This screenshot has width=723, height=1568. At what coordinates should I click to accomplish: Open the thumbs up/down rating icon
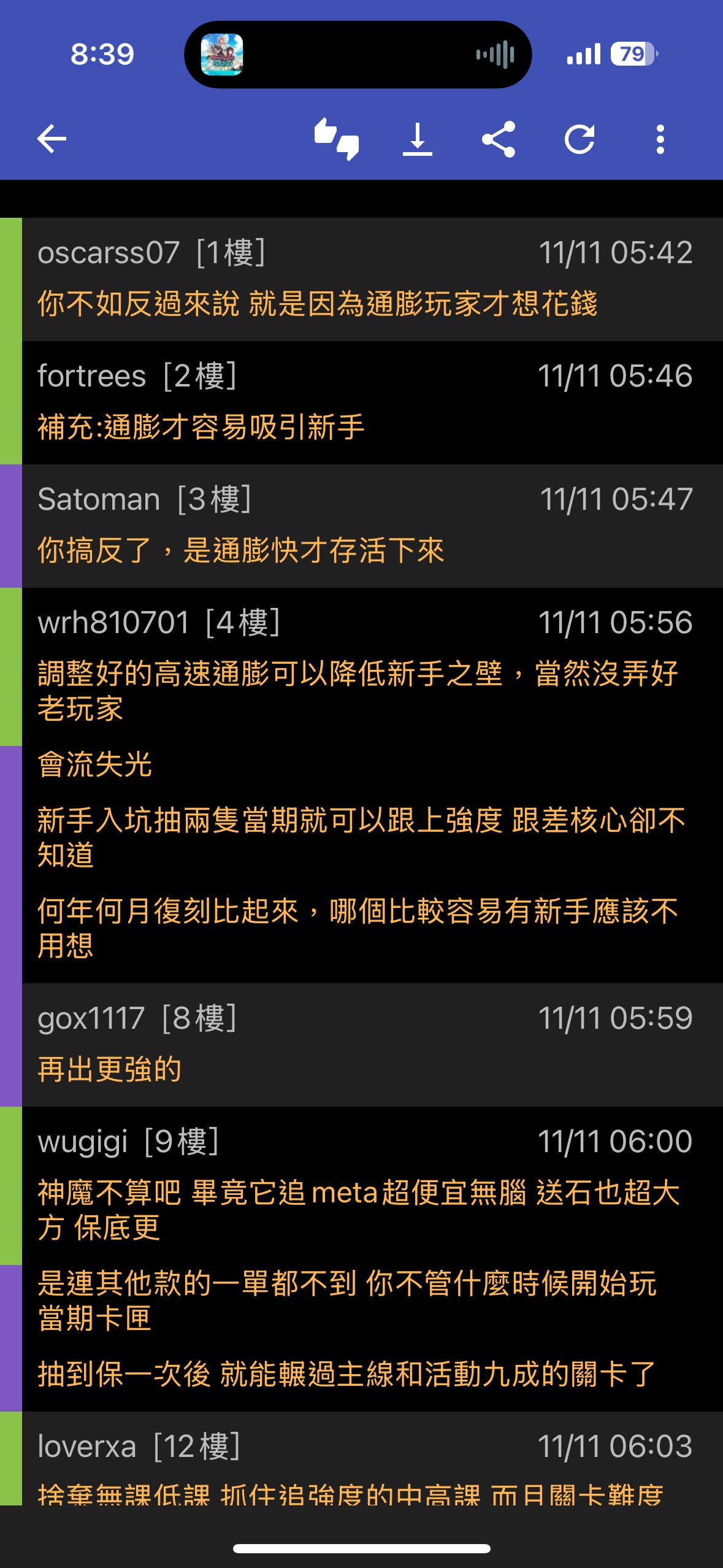(x=337, y=139)
